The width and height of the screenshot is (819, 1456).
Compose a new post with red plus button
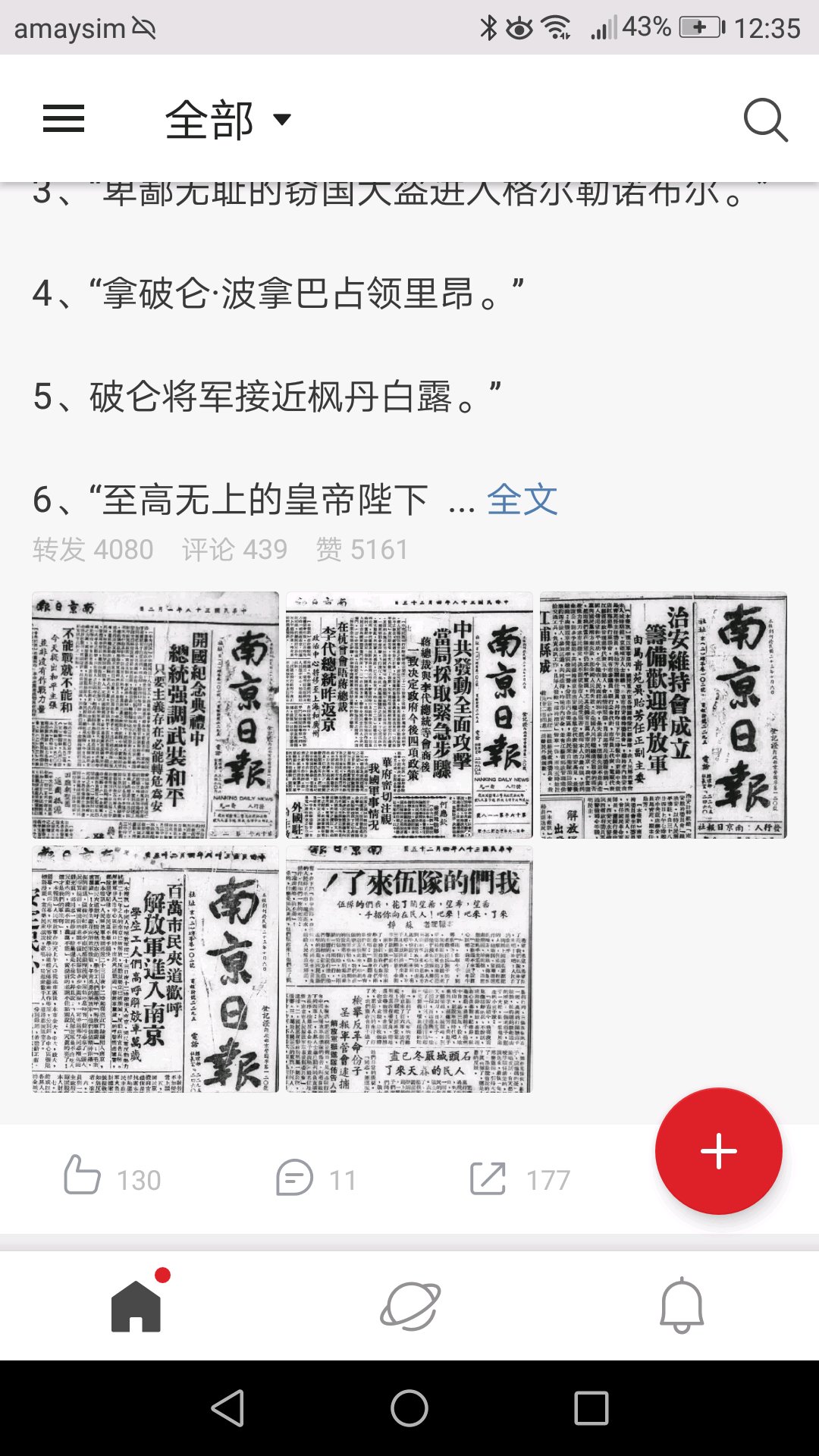[718, 1151]
